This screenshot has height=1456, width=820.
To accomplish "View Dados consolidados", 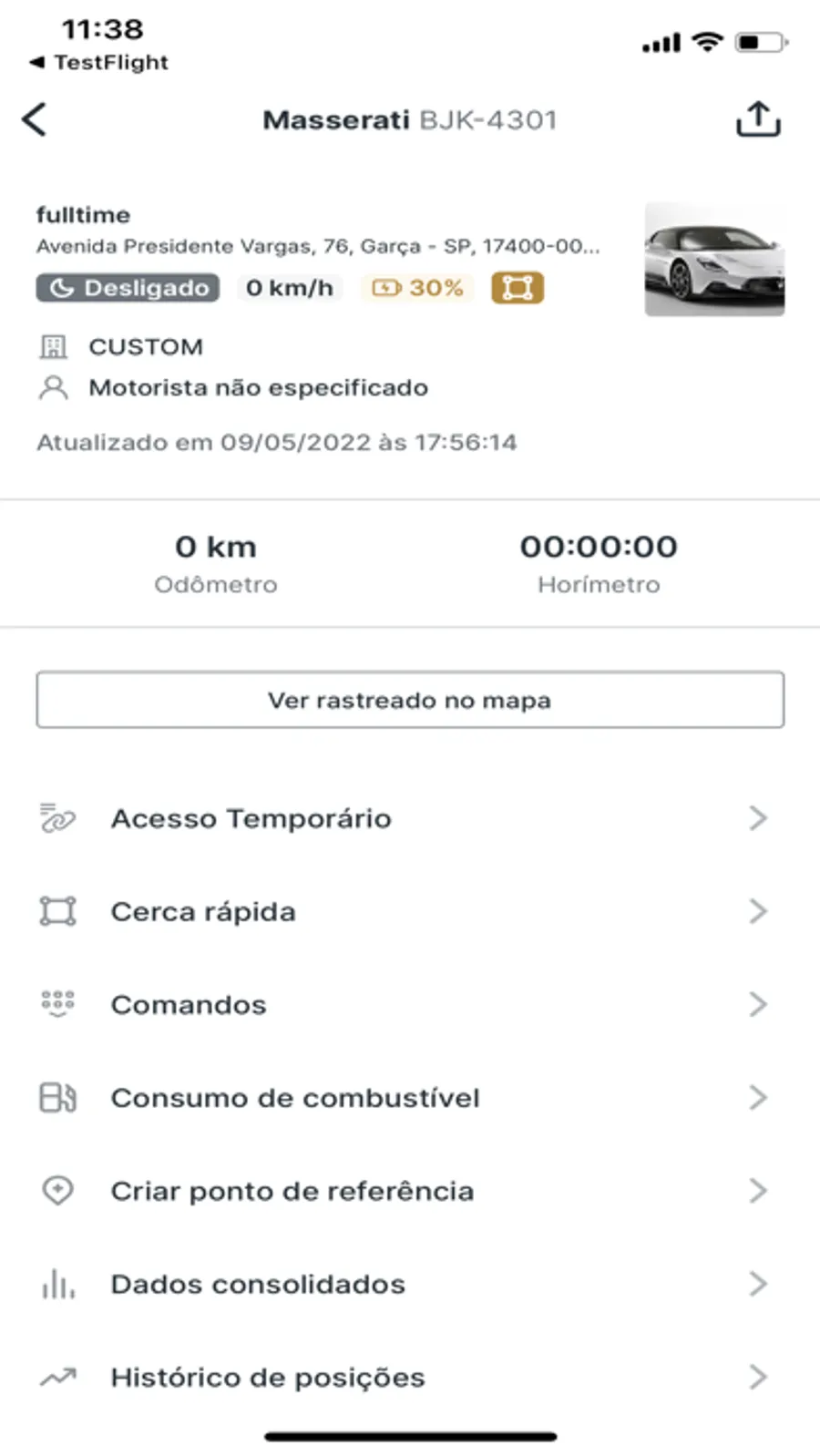I will click(x=410, y=1284).
